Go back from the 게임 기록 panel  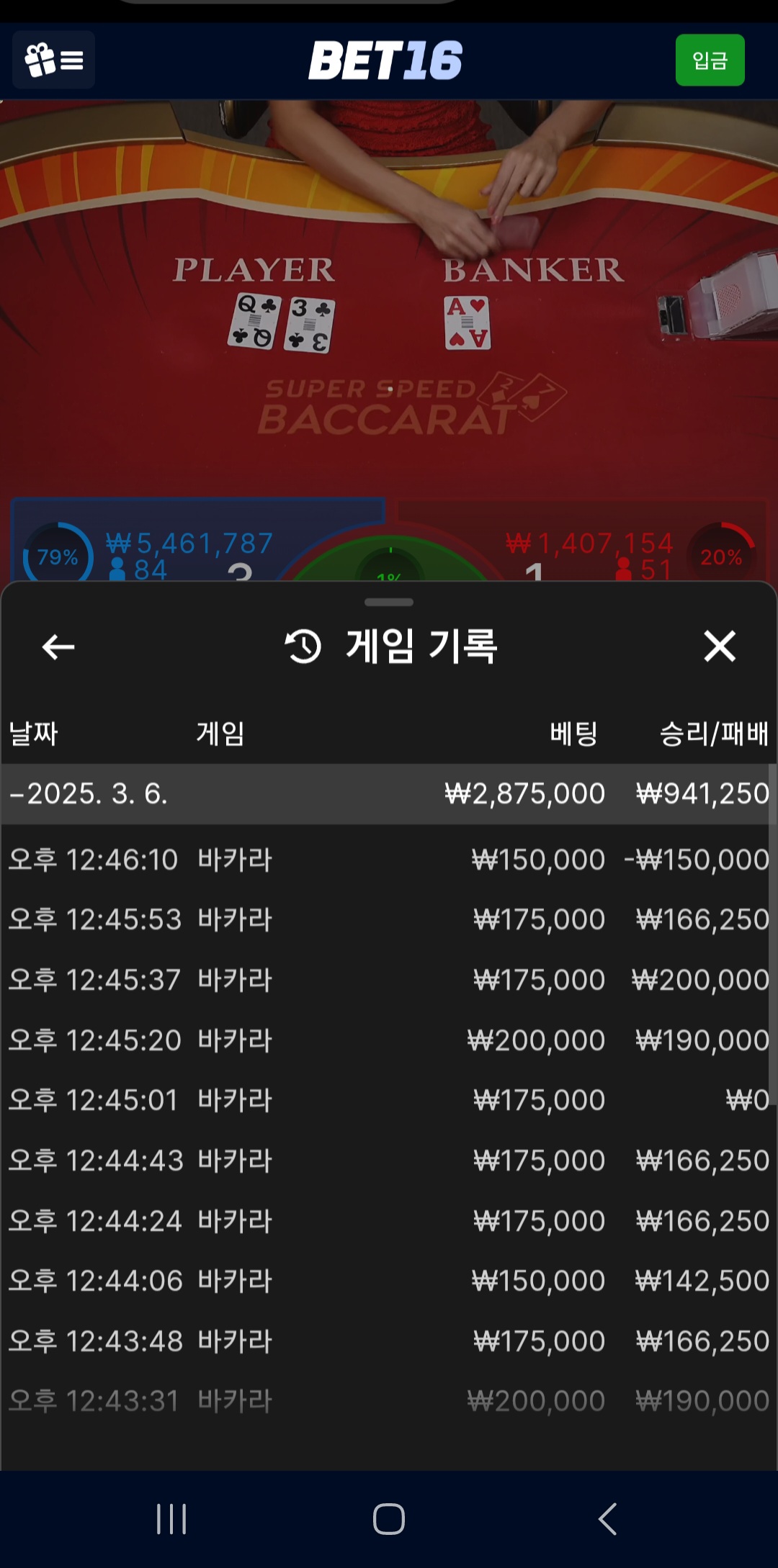pyautogui.click(x=58, y=646)
